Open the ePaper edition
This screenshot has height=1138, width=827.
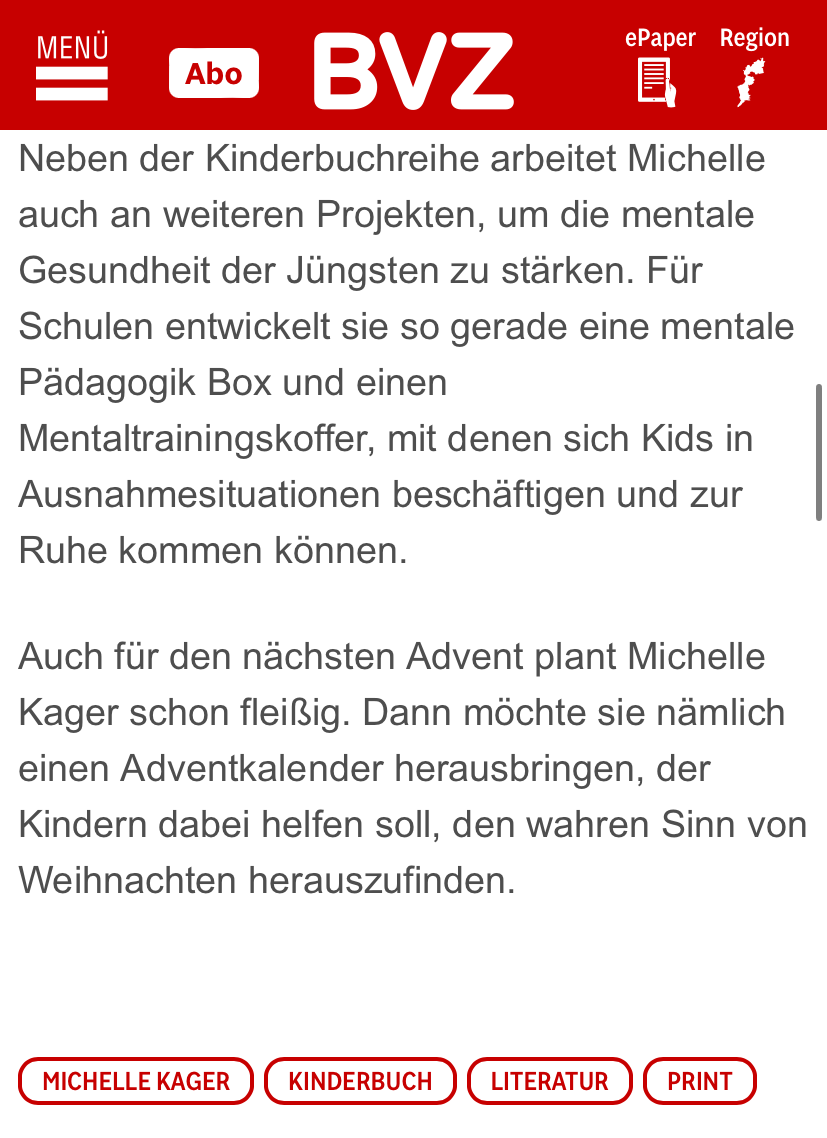tap(659, 68)
